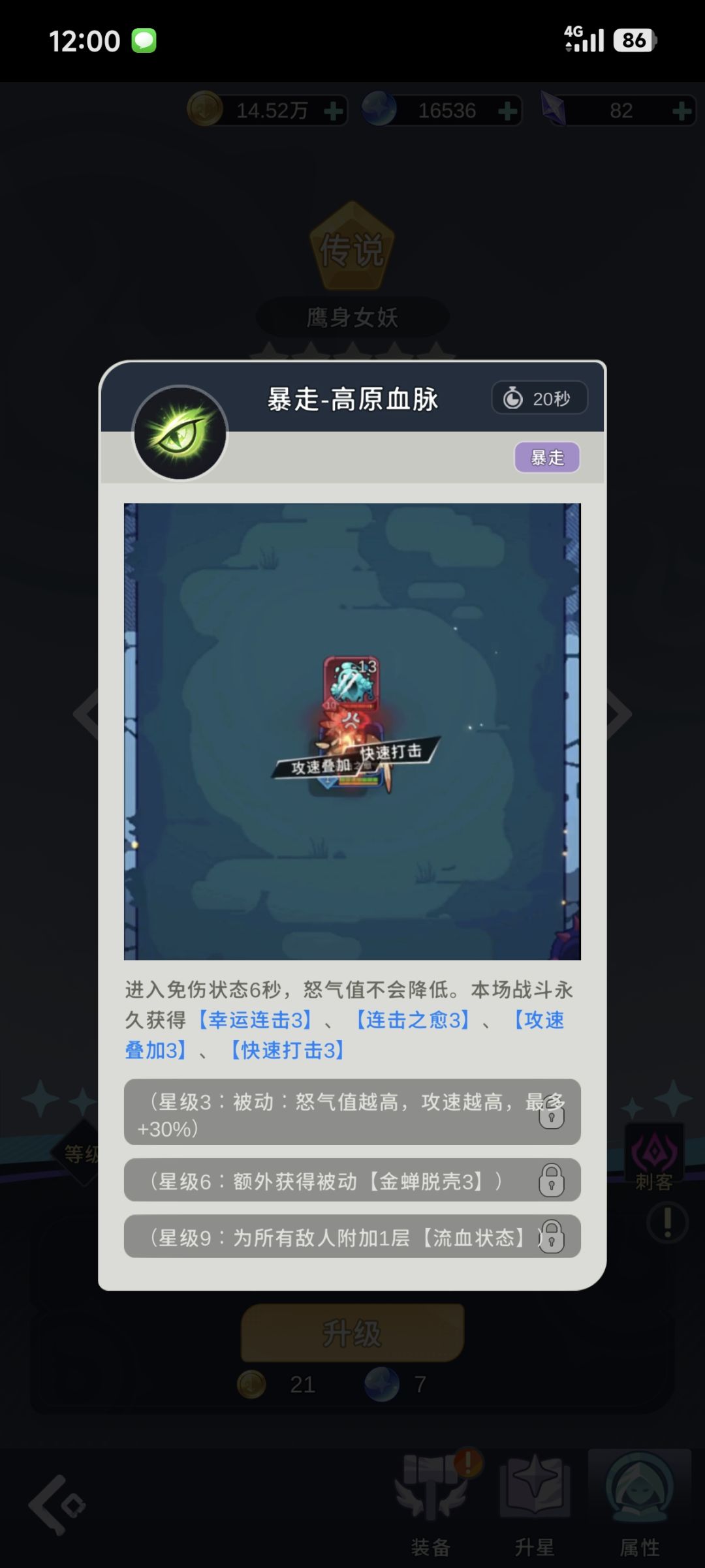
Task: Tap the left arrow to view previous skill
Action: (82, 716)
